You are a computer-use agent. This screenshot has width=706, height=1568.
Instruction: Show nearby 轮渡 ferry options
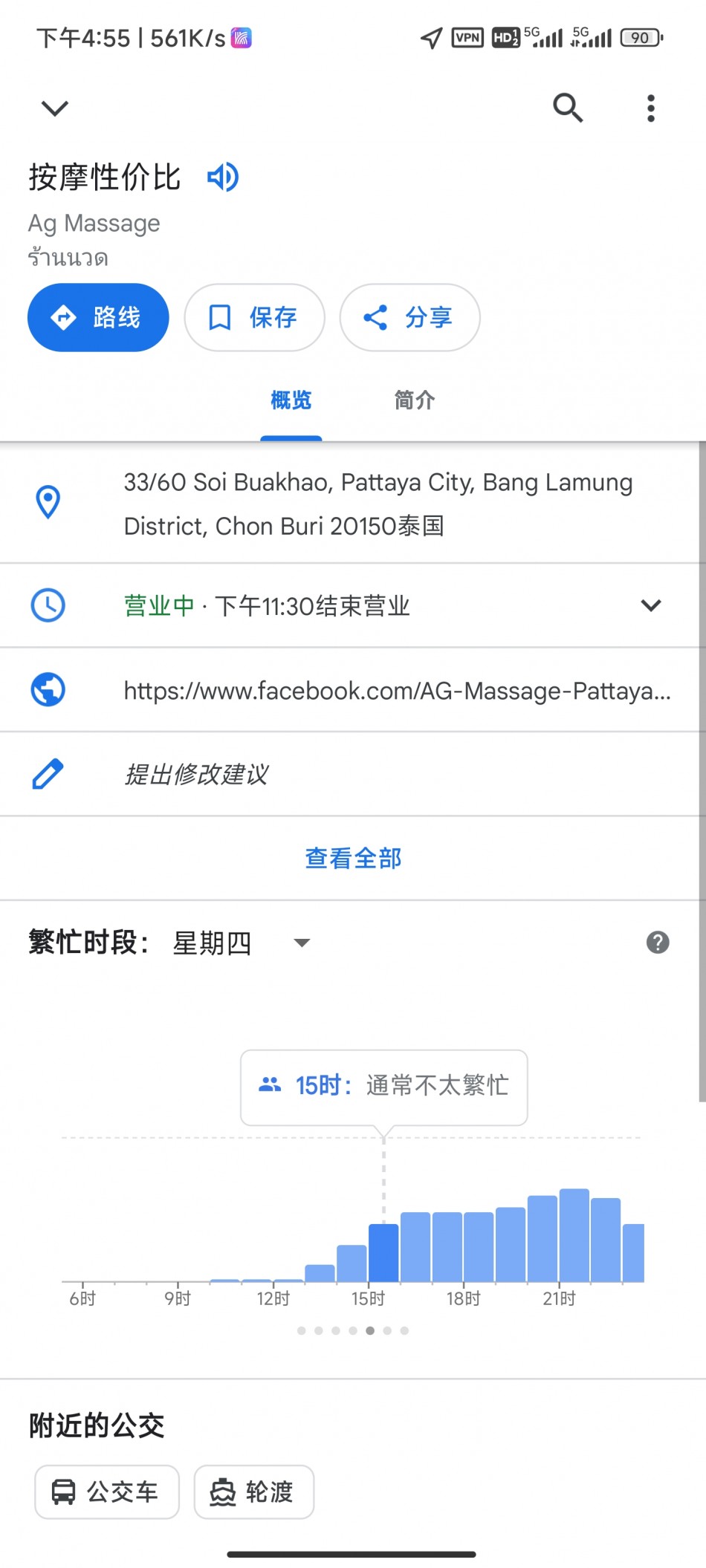pyautogui.click(x=254, y=1491)
